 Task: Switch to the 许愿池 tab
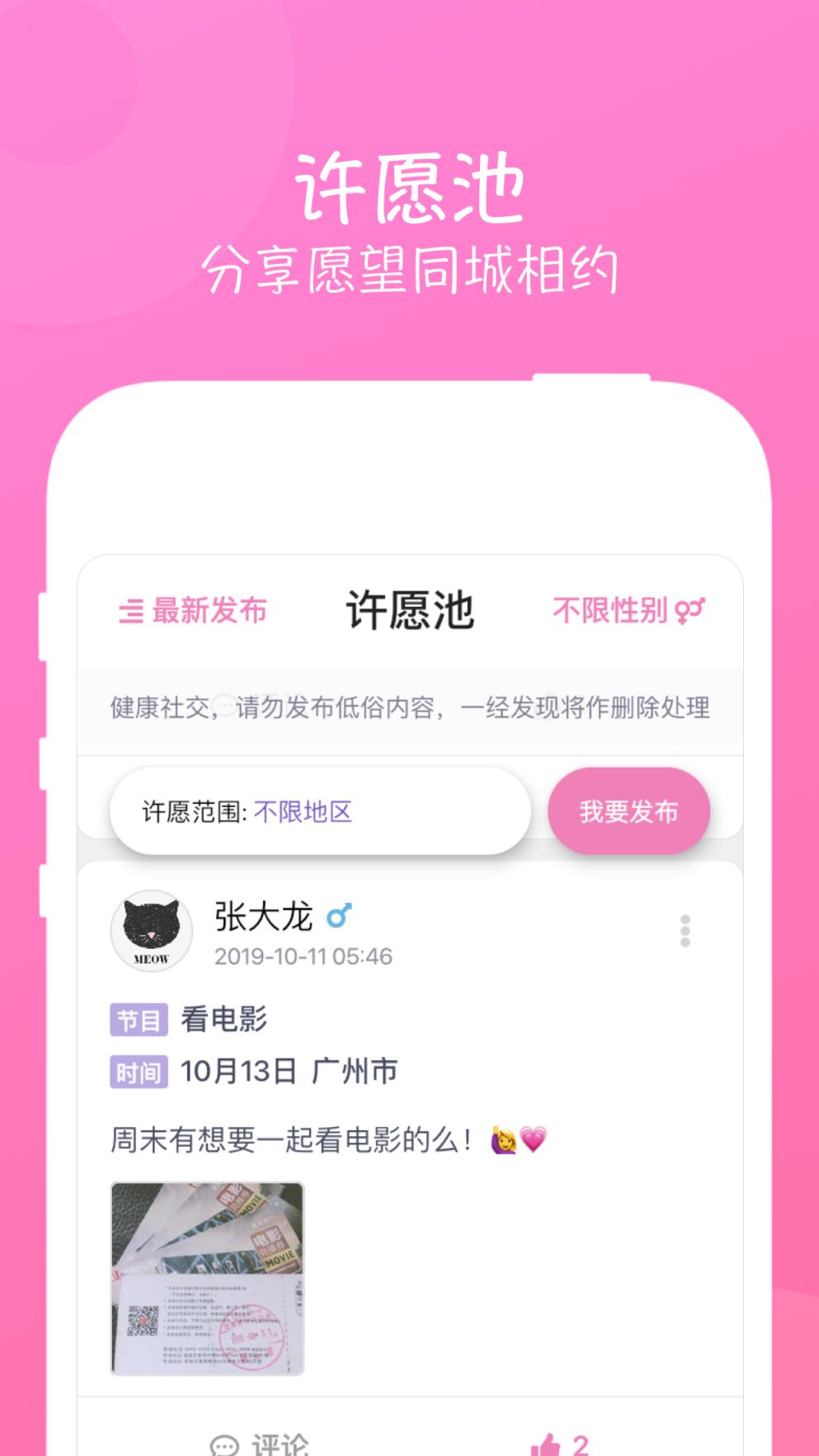pos(410,608)
